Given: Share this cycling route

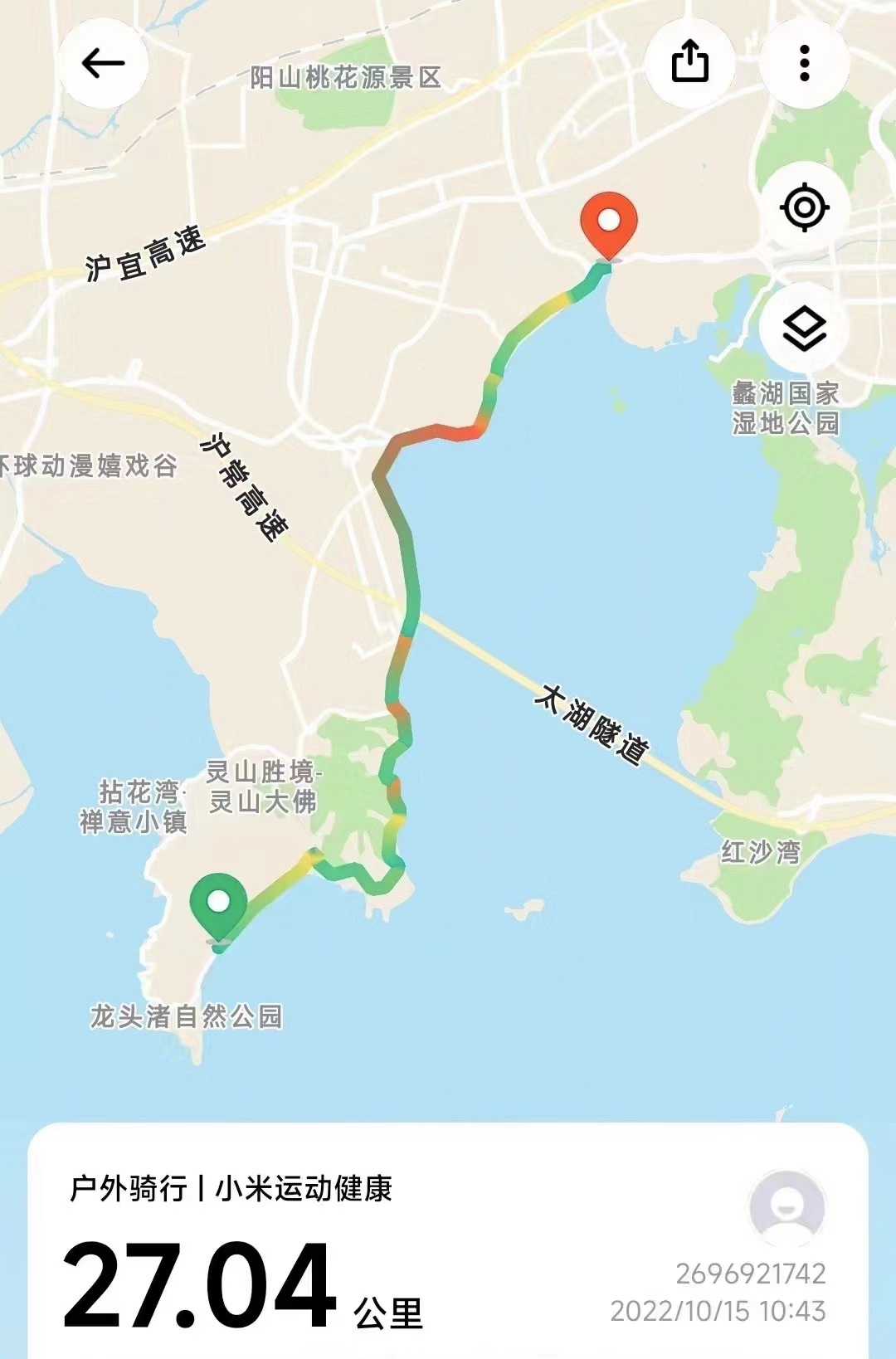Looking at the screenshot, I should (x=689, y=63).
